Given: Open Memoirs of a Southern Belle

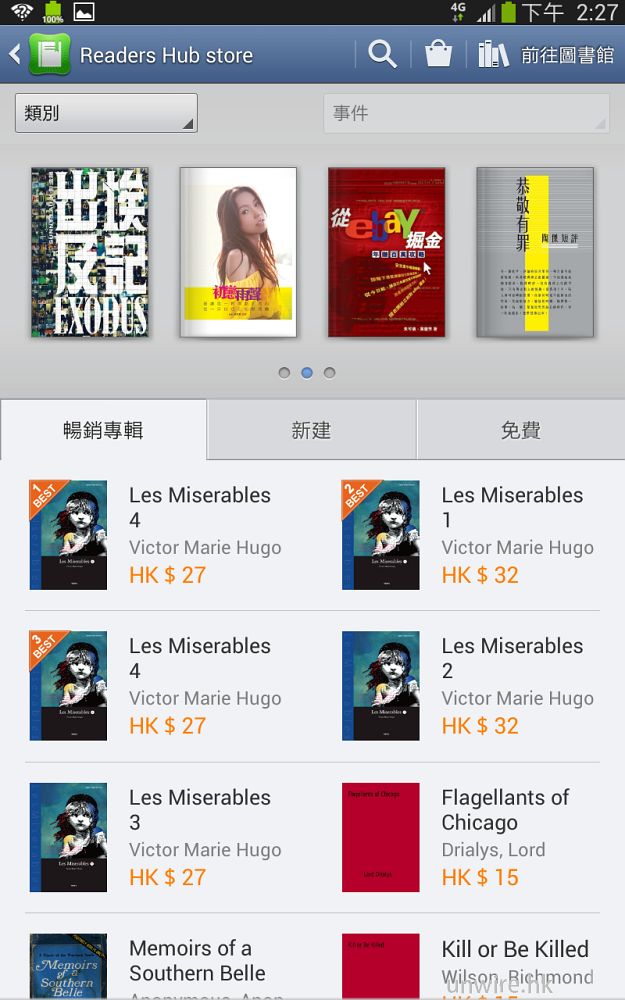Looking at the screenshot, I should (158, 965).
